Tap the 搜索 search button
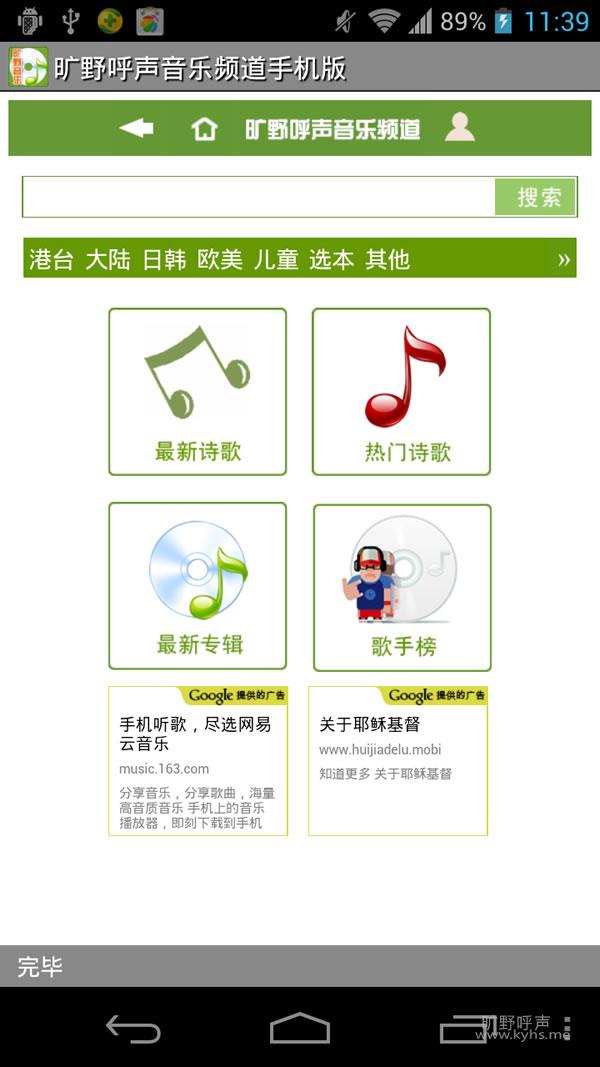The image size is (600, 1067). 535,197
